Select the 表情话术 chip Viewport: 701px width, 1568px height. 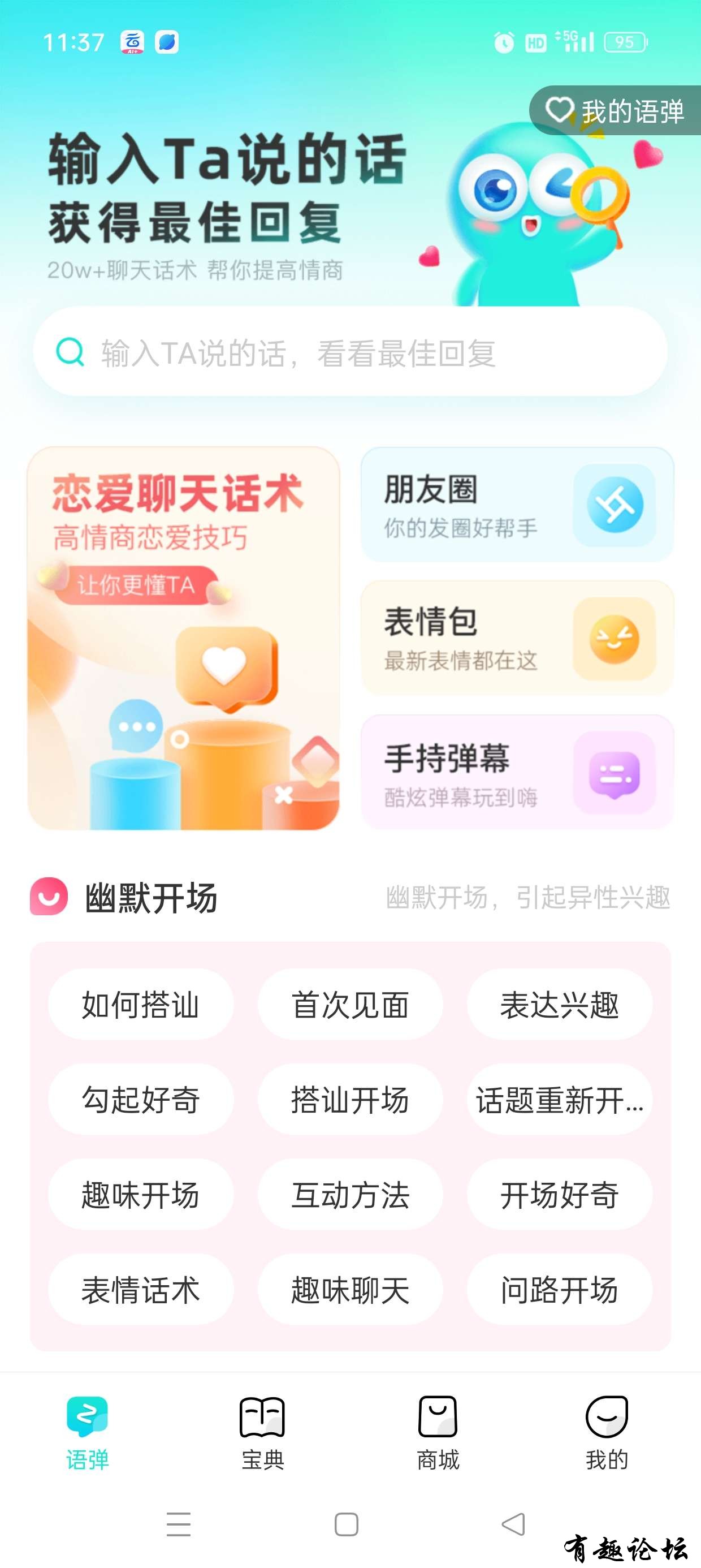click(141, 1289)
